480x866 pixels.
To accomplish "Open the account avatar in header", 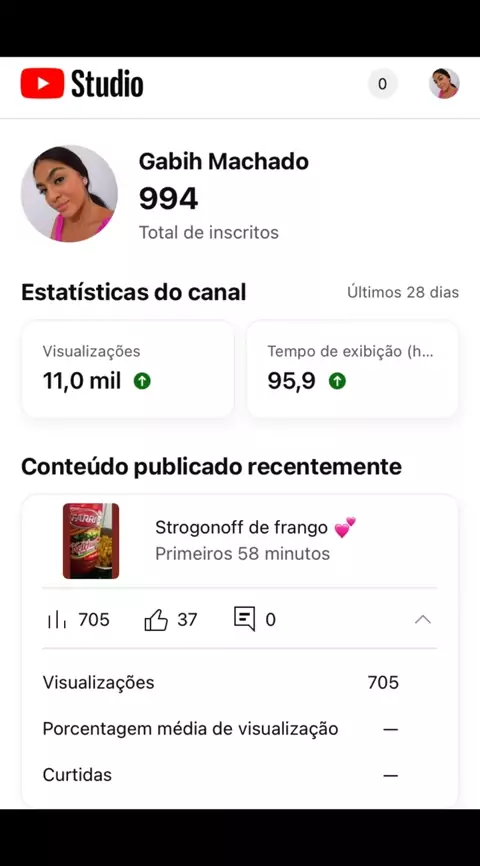I will (444, 84).
